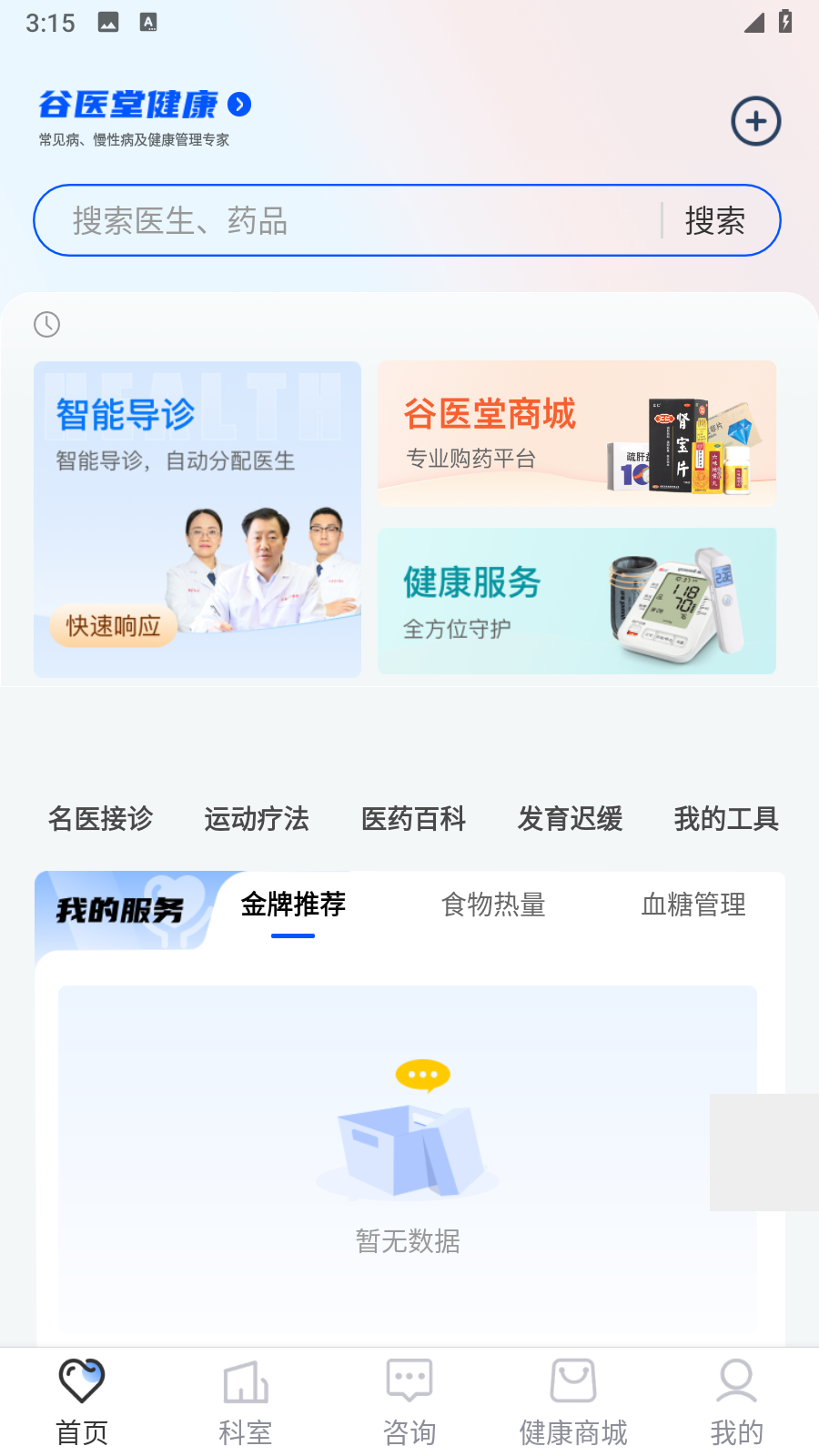Open the 健康服务 card
The width and height of the screenshot is (819, 1456).
tap(577, 601)
